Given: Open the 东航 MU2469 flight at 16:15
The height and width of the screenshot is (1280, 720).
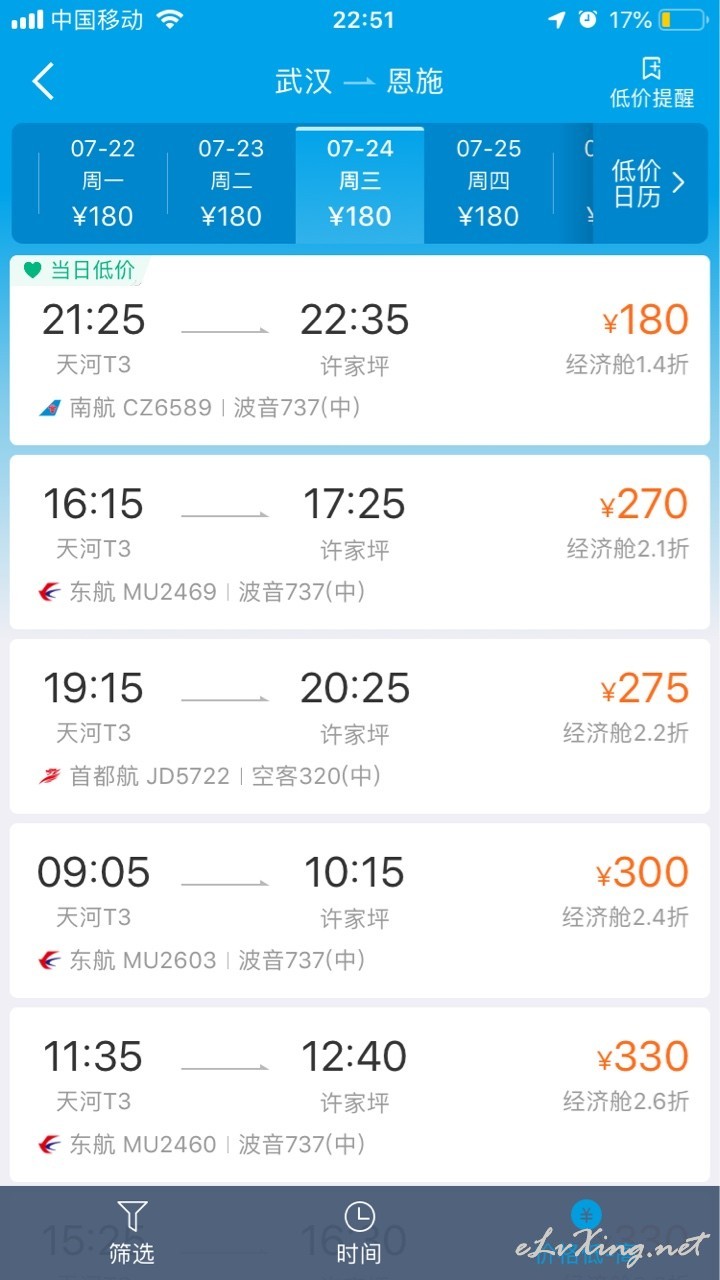Looking at the screenshot, I should point(360,542).
